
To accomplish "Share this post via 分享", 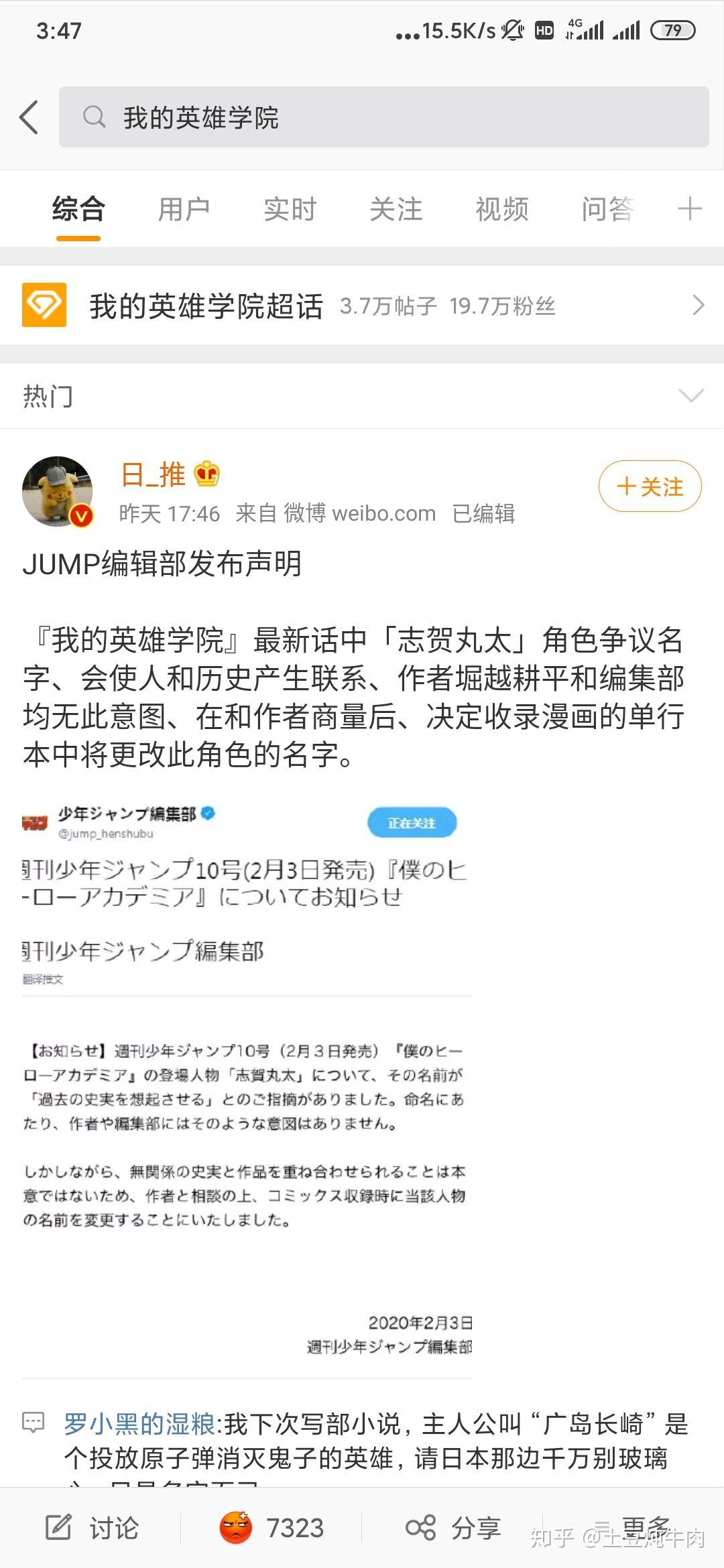I will point(454,1528).
